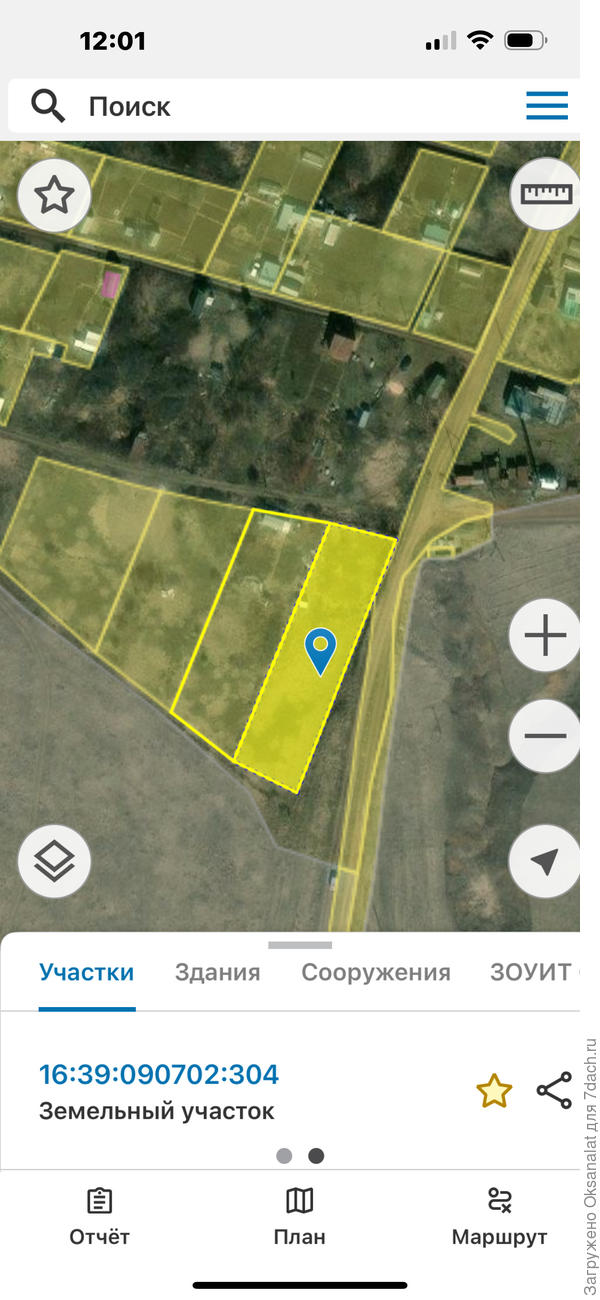Switch to the ЗОУИТ tab
600x1300 pixels.
tap(530, 972)
